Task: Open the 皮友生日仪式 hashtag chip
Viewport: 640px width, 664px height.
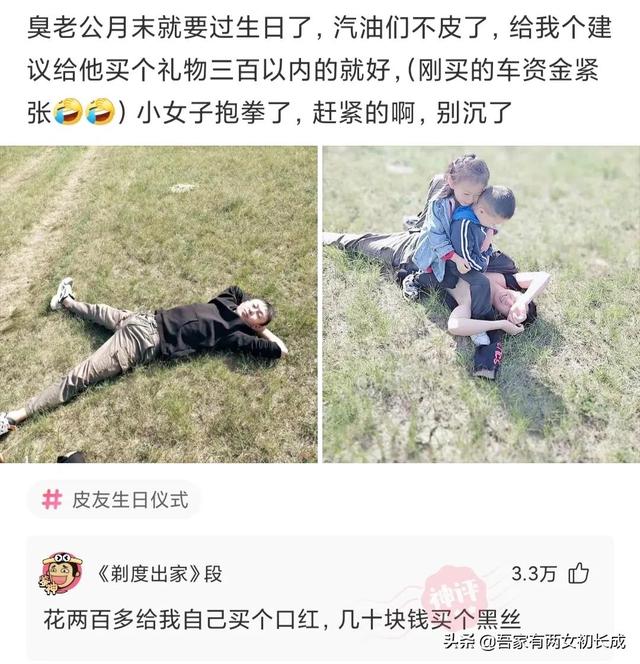Action: click(115, 500)
